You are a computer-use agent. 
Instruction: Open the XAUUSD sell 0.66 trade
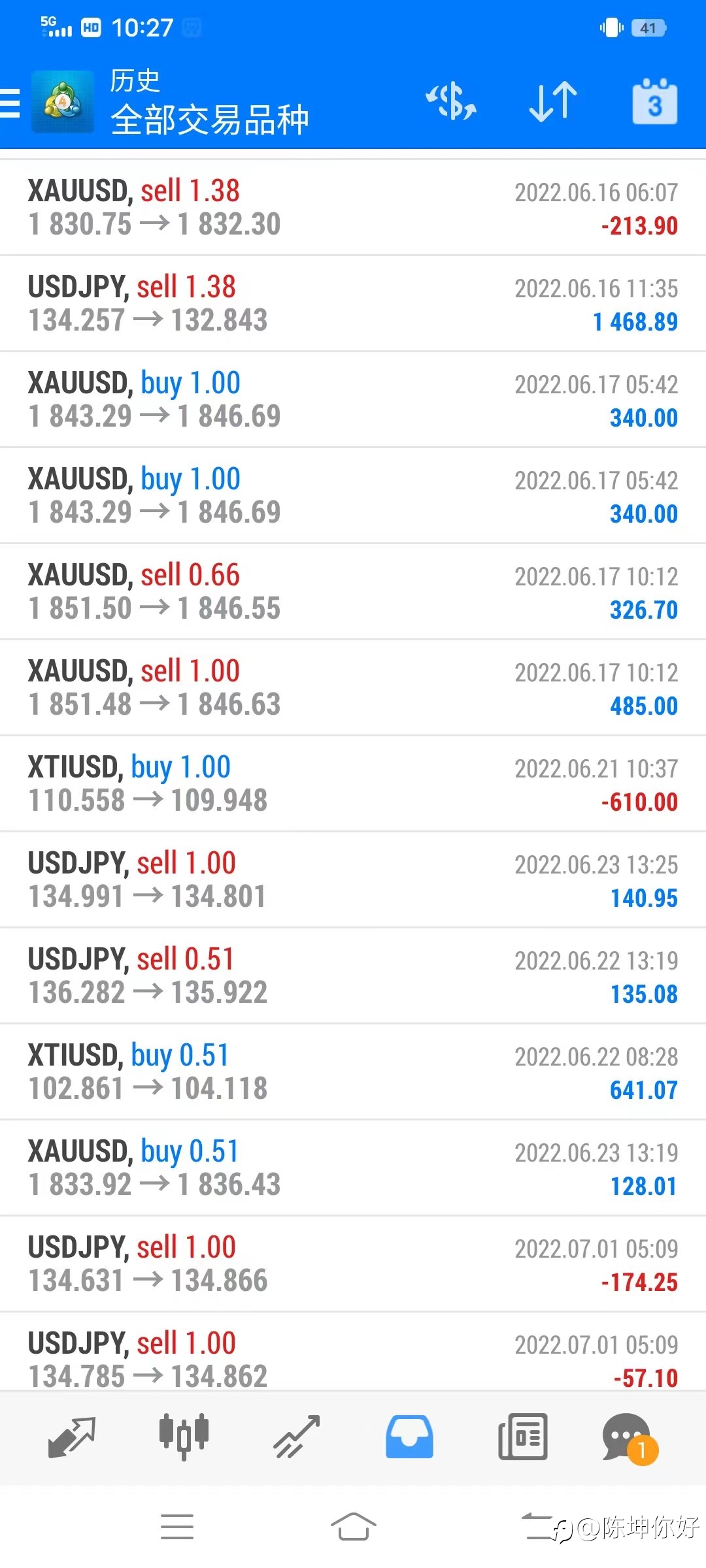coord(353,592)
